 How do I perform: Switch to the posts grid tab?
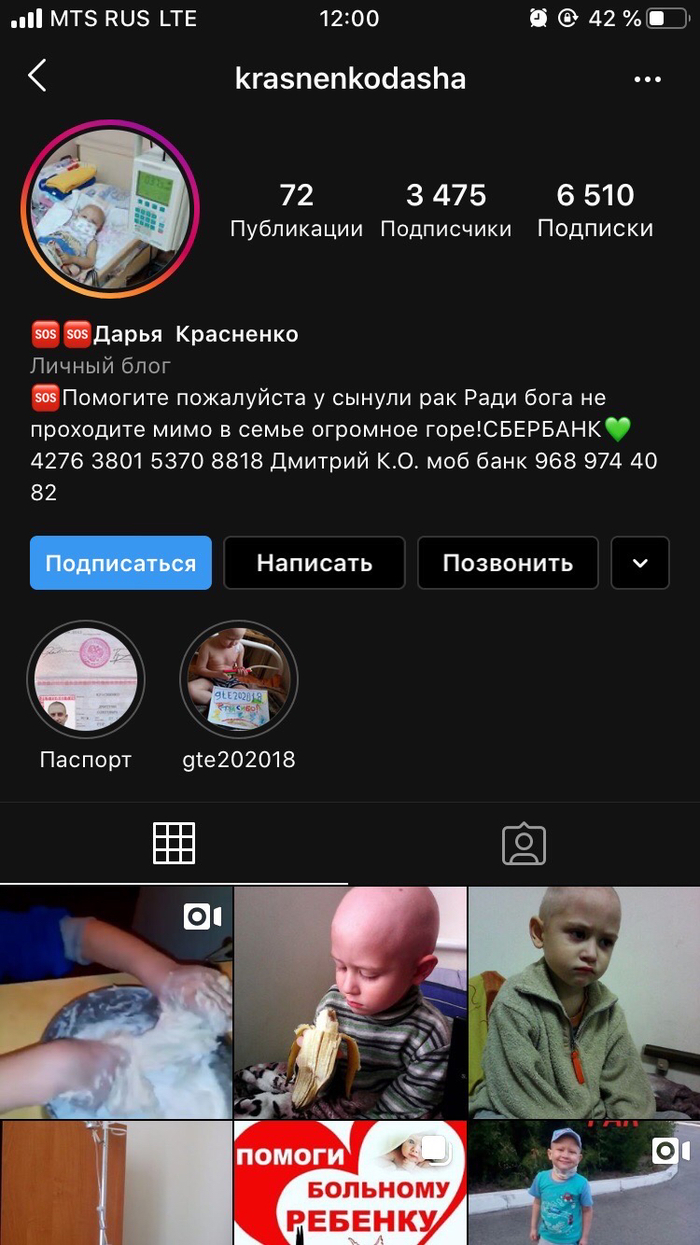(174, 844)
